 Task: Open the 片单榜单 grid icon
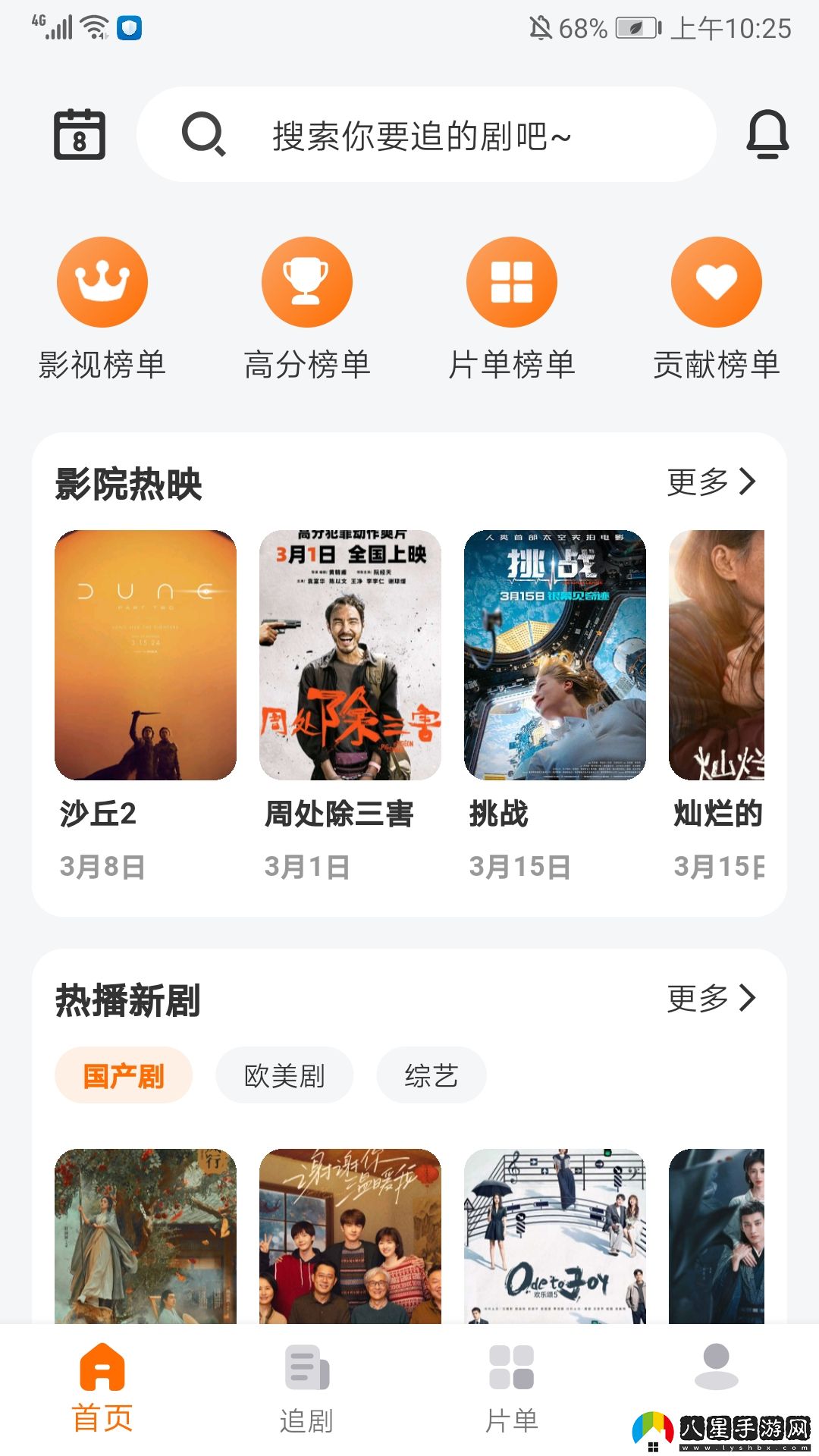pyautogui.click(x=512, y=281)
